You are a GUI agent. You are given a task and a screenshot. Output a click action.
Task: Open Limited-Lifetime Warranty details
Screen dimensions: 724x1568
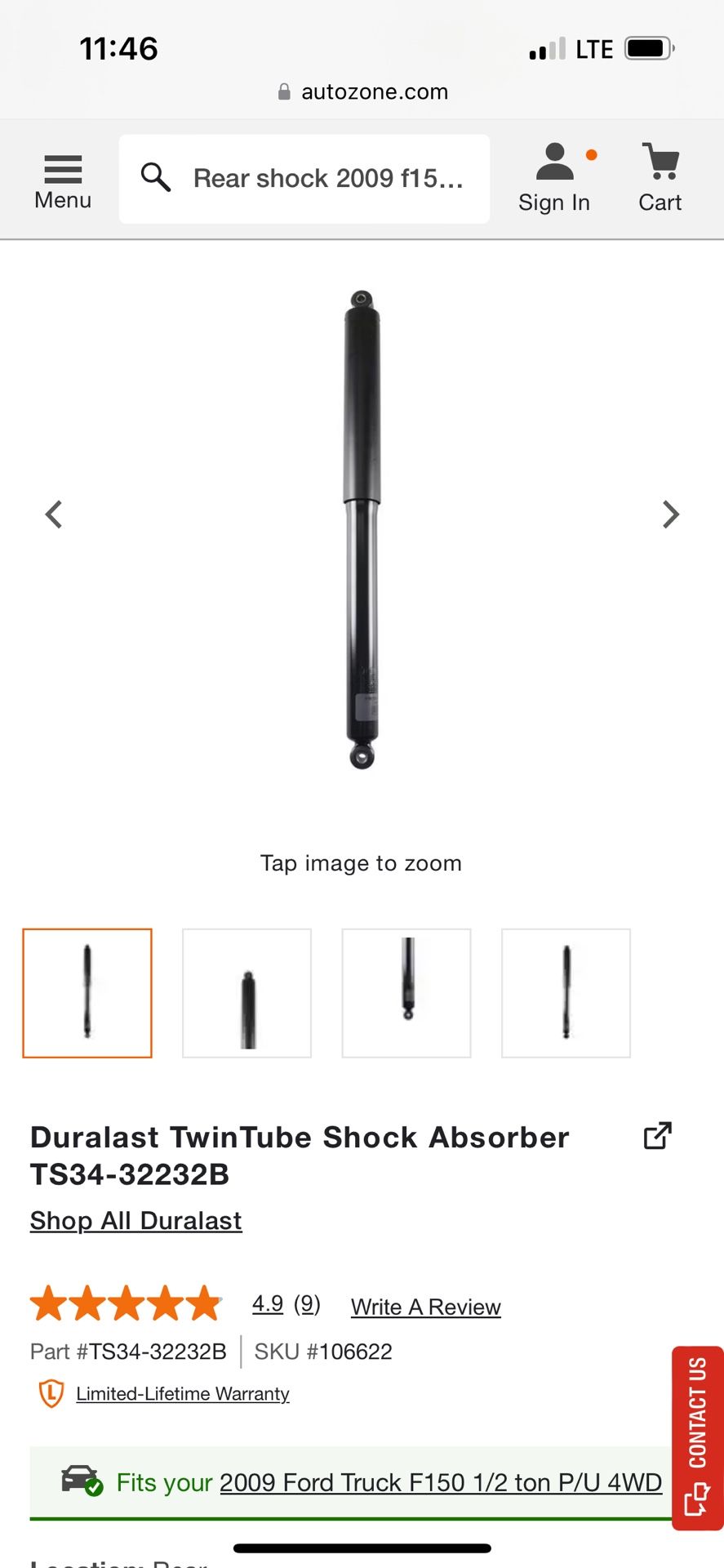click(182, 1394)
